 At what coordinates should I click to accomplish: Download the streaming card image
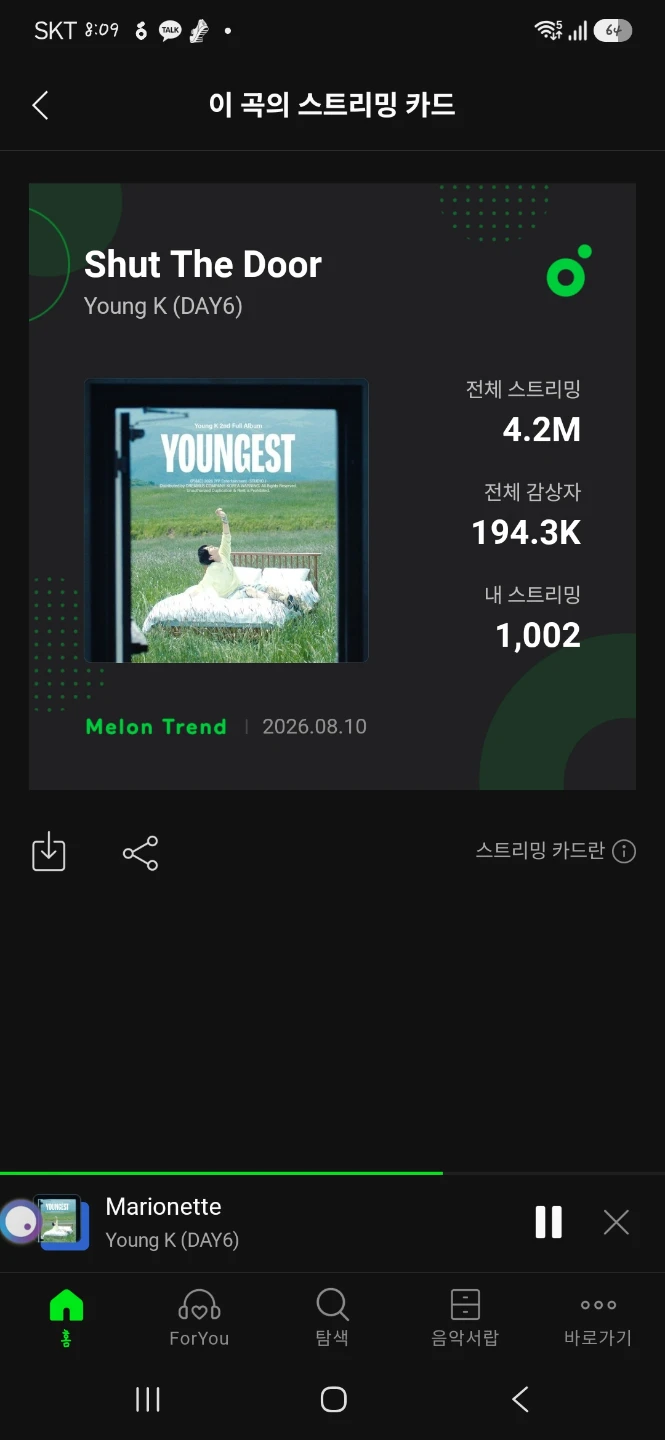tap(49, 852)
